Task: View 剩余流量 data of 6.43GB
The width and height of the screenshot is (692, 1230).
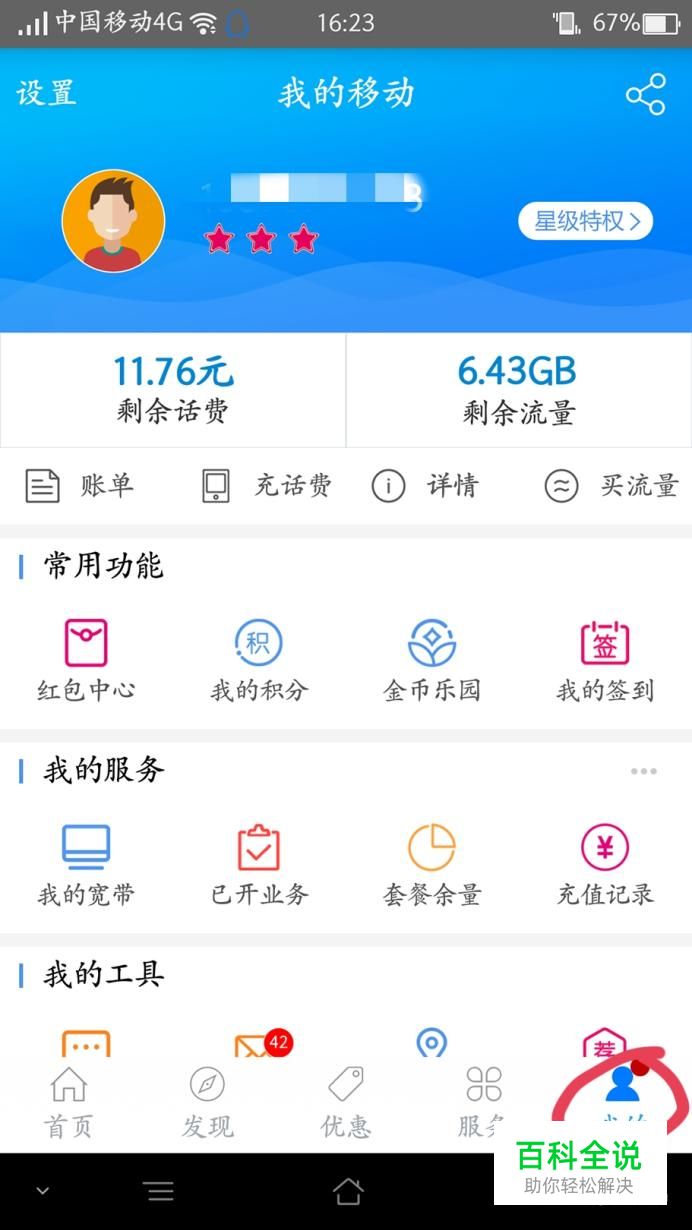Action: [518, 389]
